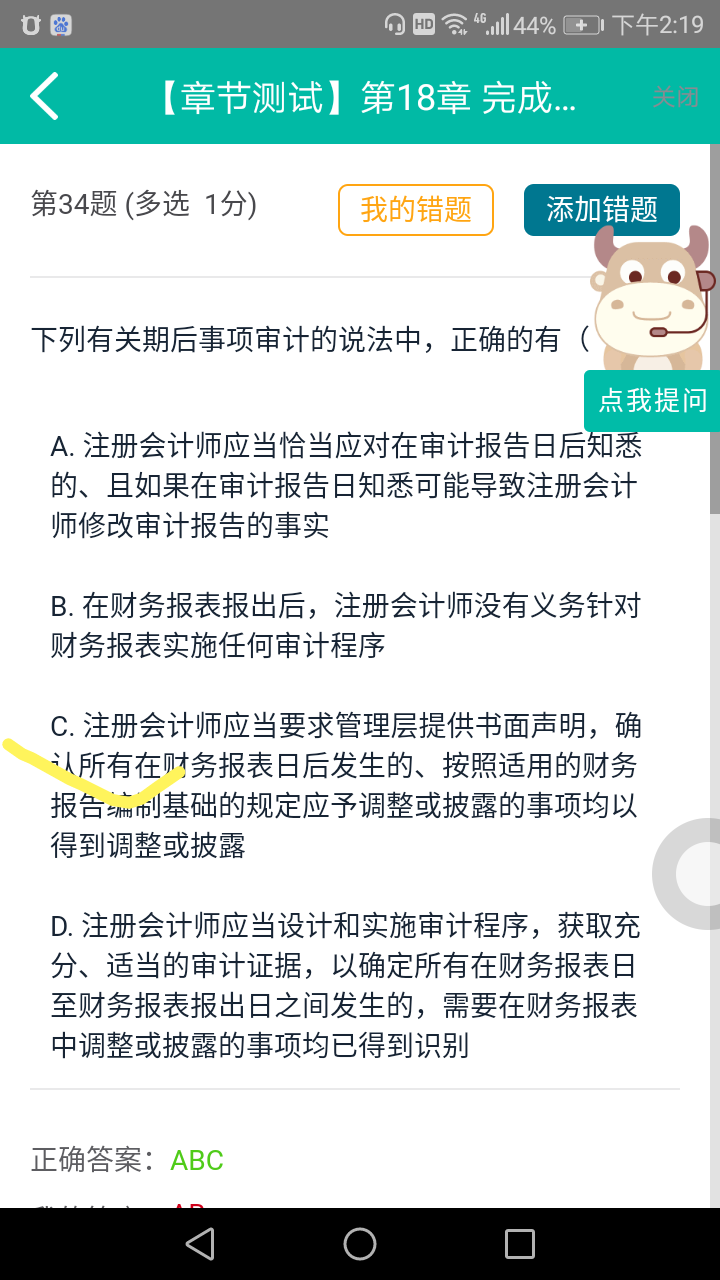This screenshot has width=720, height=1280.
Task: Open 我的错题 list
Action: [x=416, y=210]
